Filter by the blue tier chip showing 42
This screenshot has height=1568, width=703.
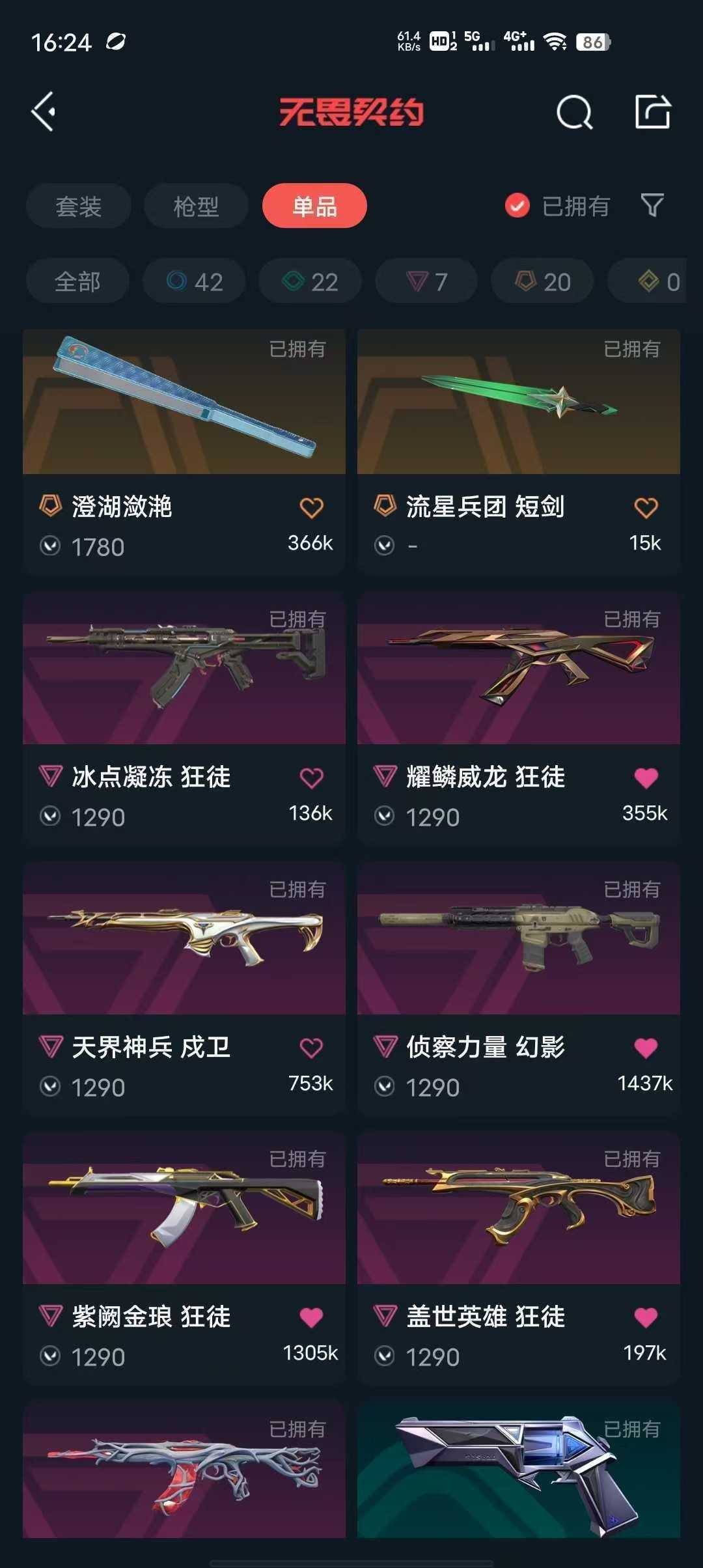point(195,281)
